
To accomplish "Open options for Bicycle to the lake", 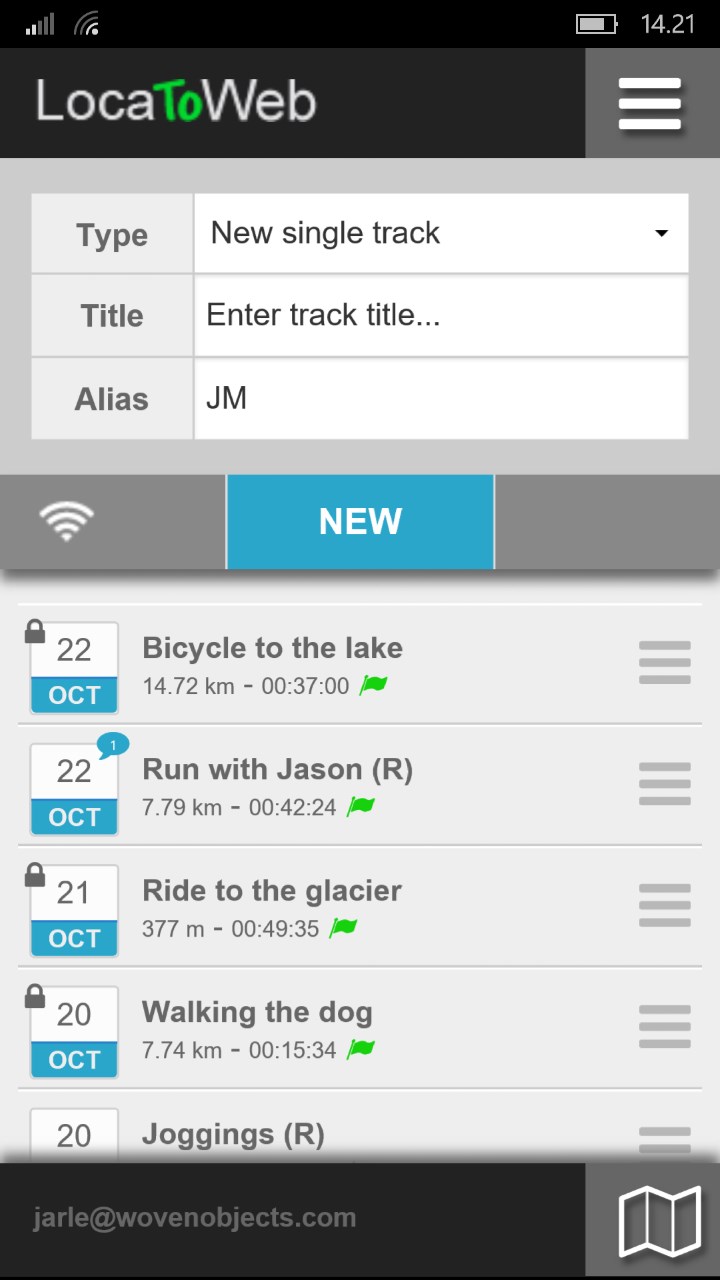I will (x=664, y=663).
